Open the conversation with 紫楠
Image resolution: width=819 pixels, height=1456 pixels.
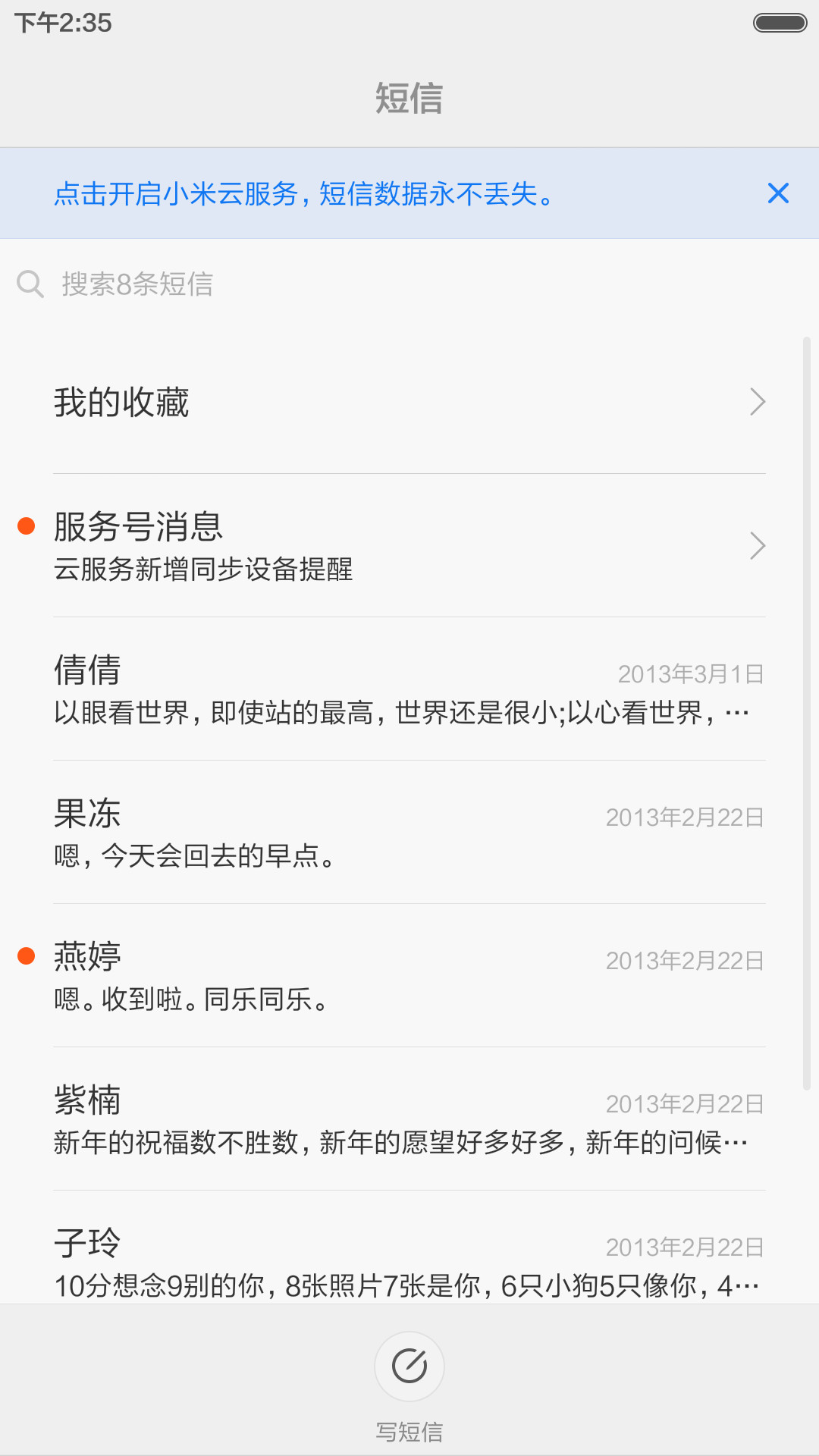pyautogui.click(x=409, y=1119)
